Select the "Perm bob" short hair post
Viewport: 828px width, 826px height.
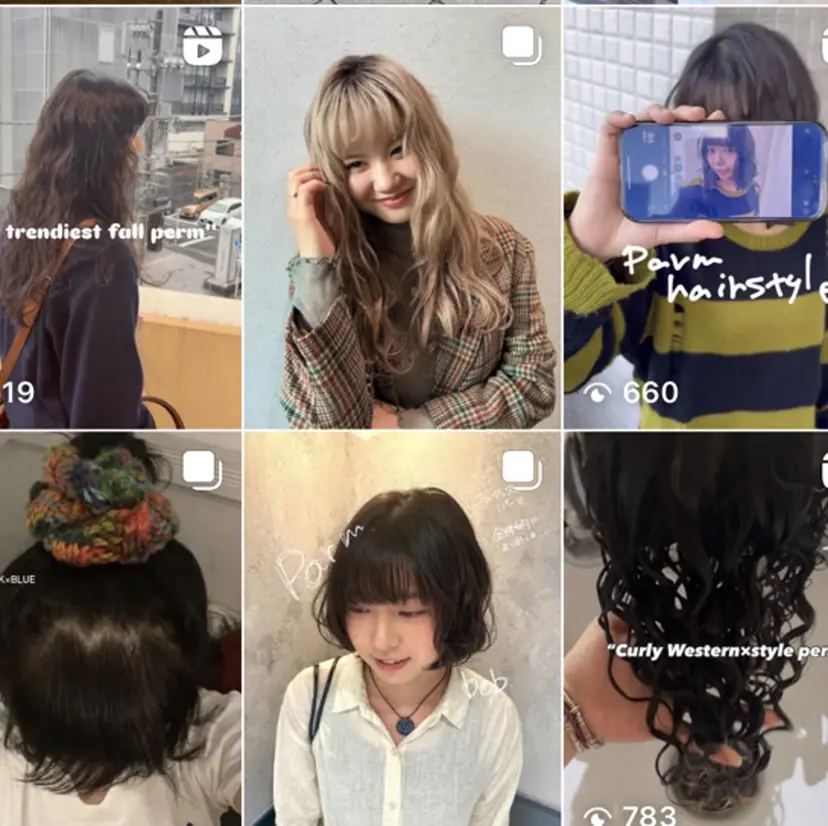point(402,630)
